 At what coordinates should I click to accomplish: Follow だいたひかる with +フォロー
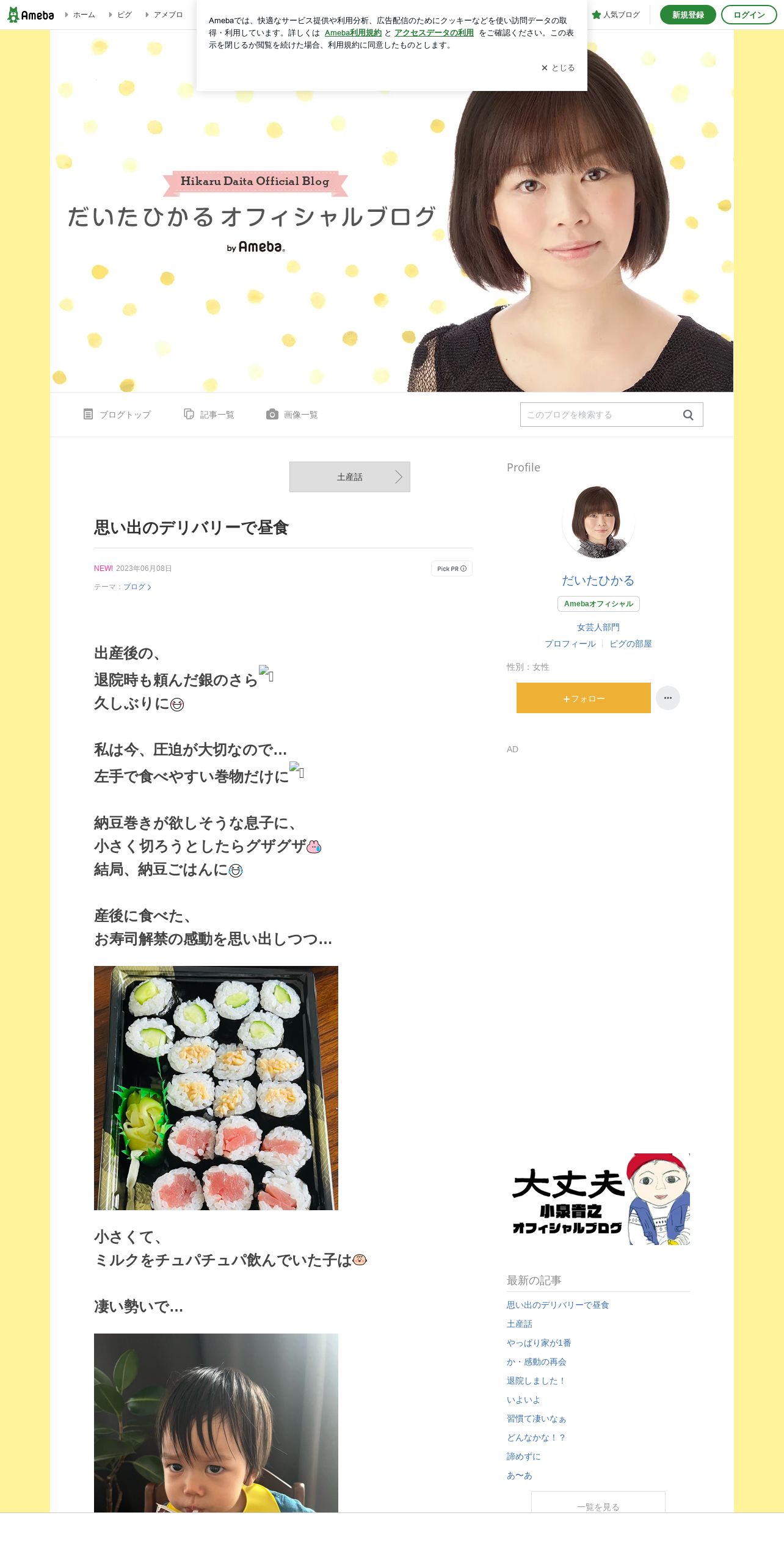click(x=584, y=698)
